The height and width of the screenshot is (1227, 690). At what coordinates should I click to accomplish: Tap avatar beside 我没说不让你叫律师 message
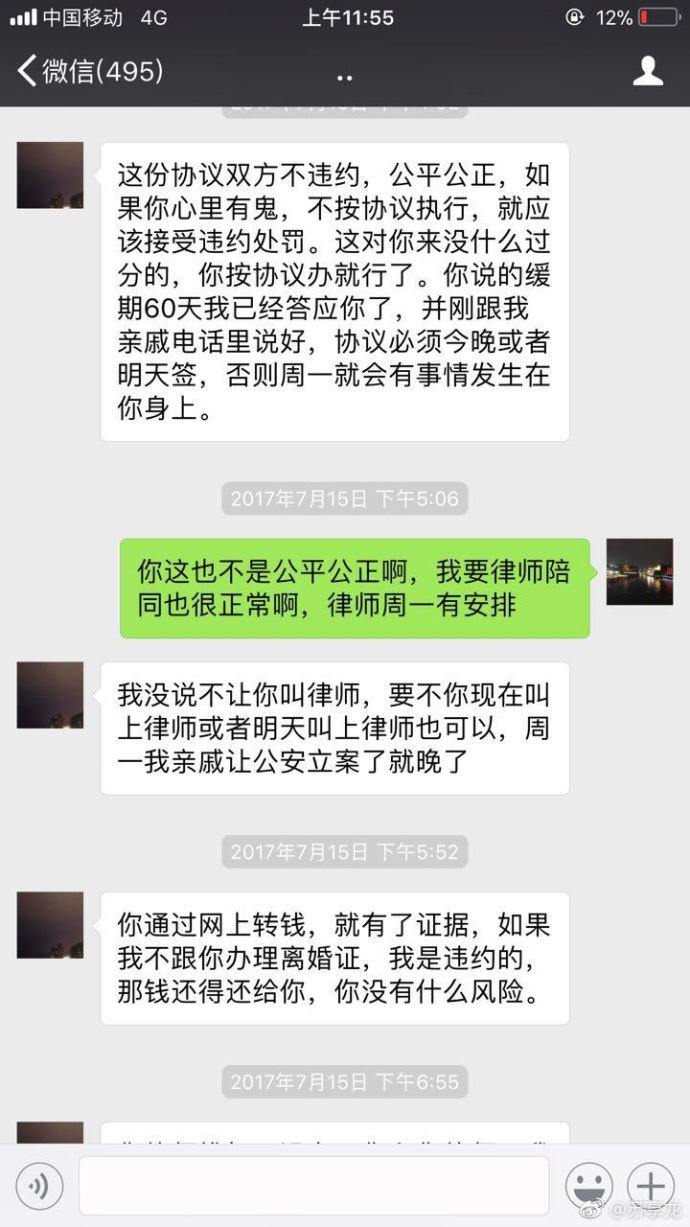click(x=50, y=695)
